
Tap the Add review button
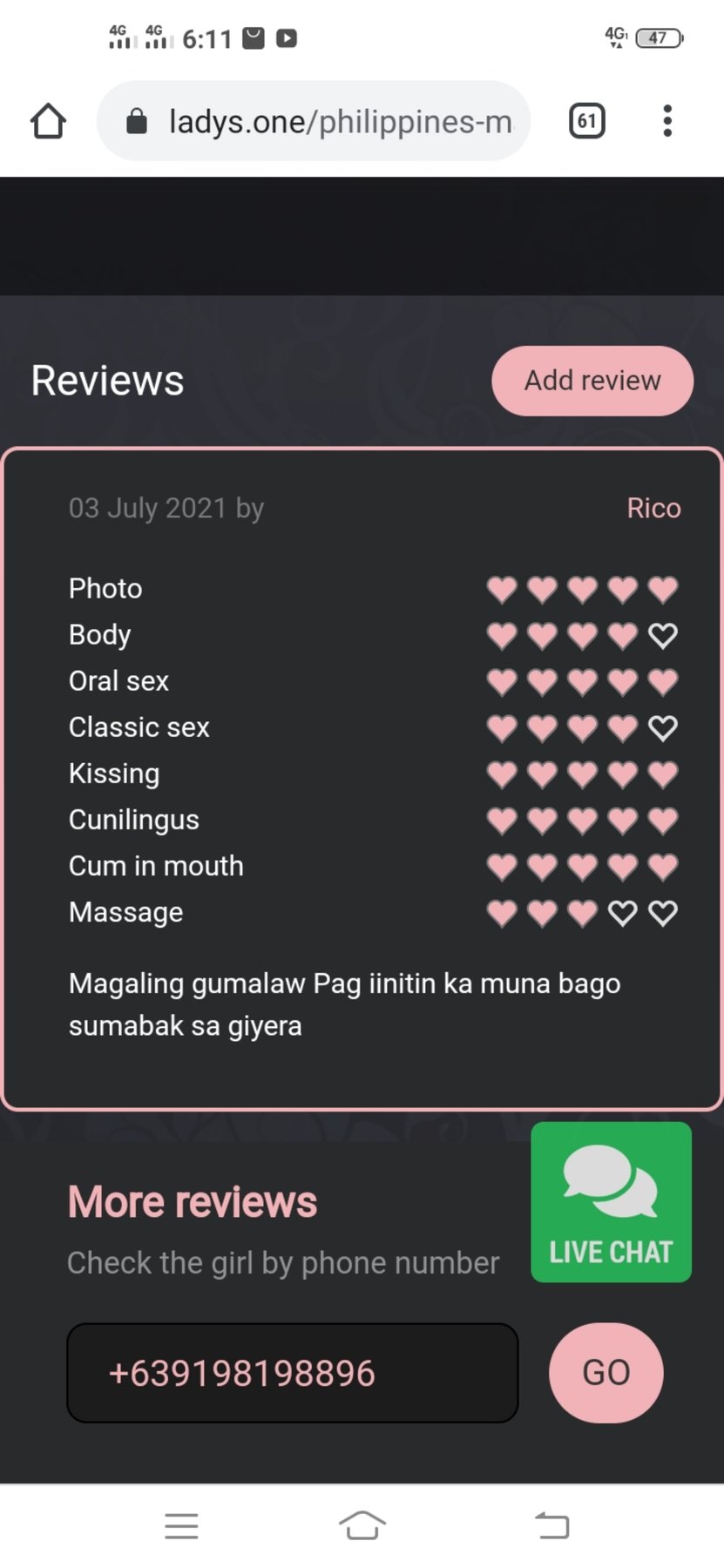pyautogui.click(x=592, y=380)
